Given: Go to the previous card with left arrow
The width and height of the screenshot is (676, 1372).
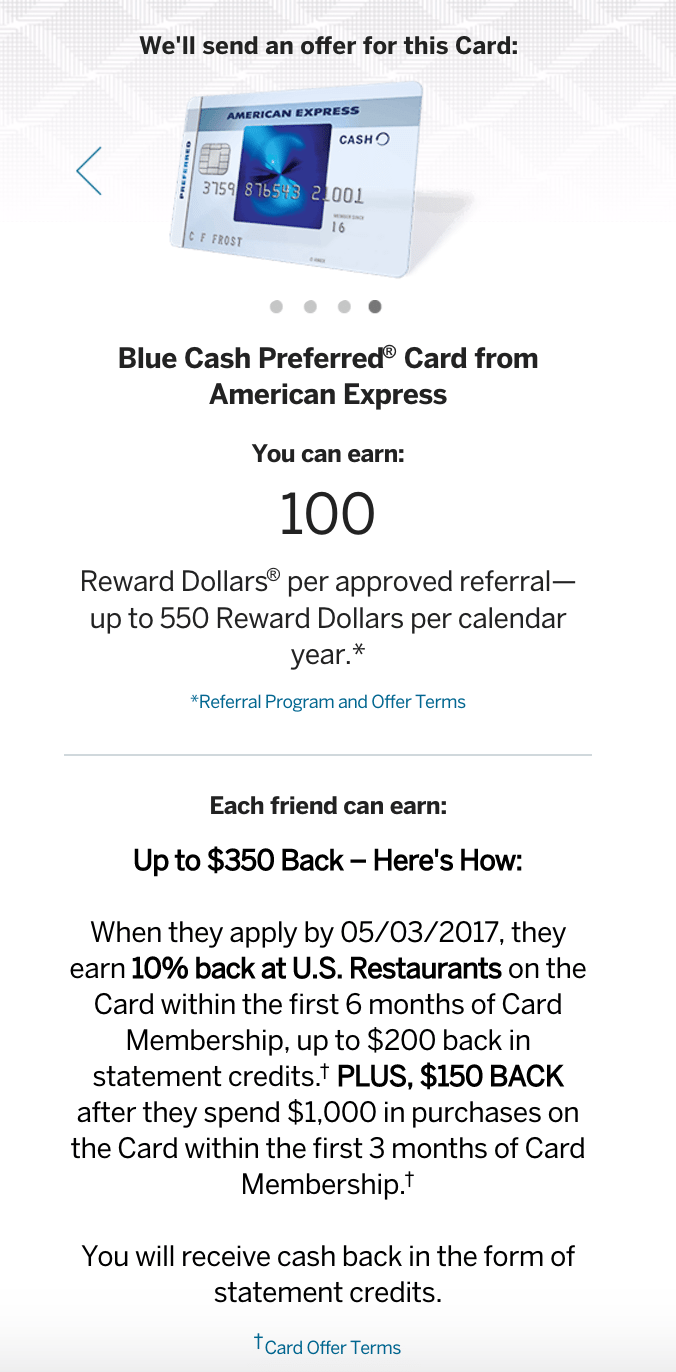Looking at the screenshot, I should coord(89,171).
